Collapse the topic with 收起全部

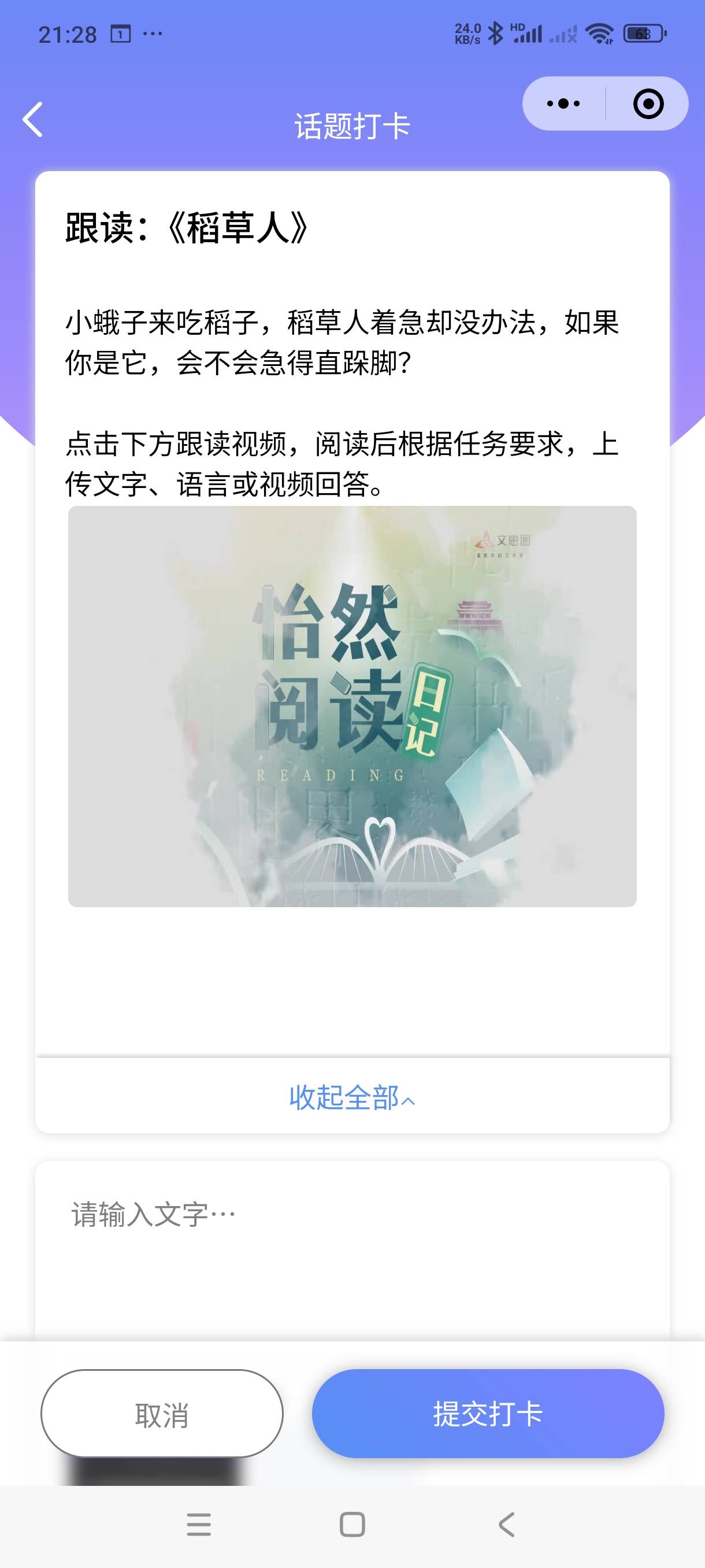(352, 1097)
